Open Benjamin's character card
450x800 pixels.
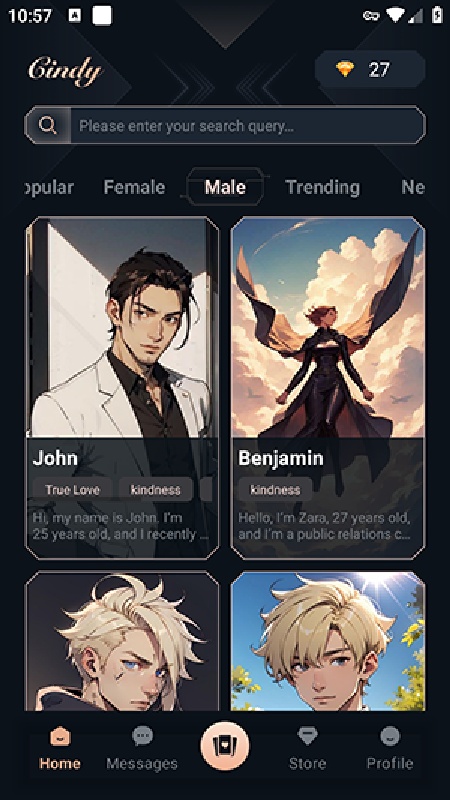click(328, 388)
